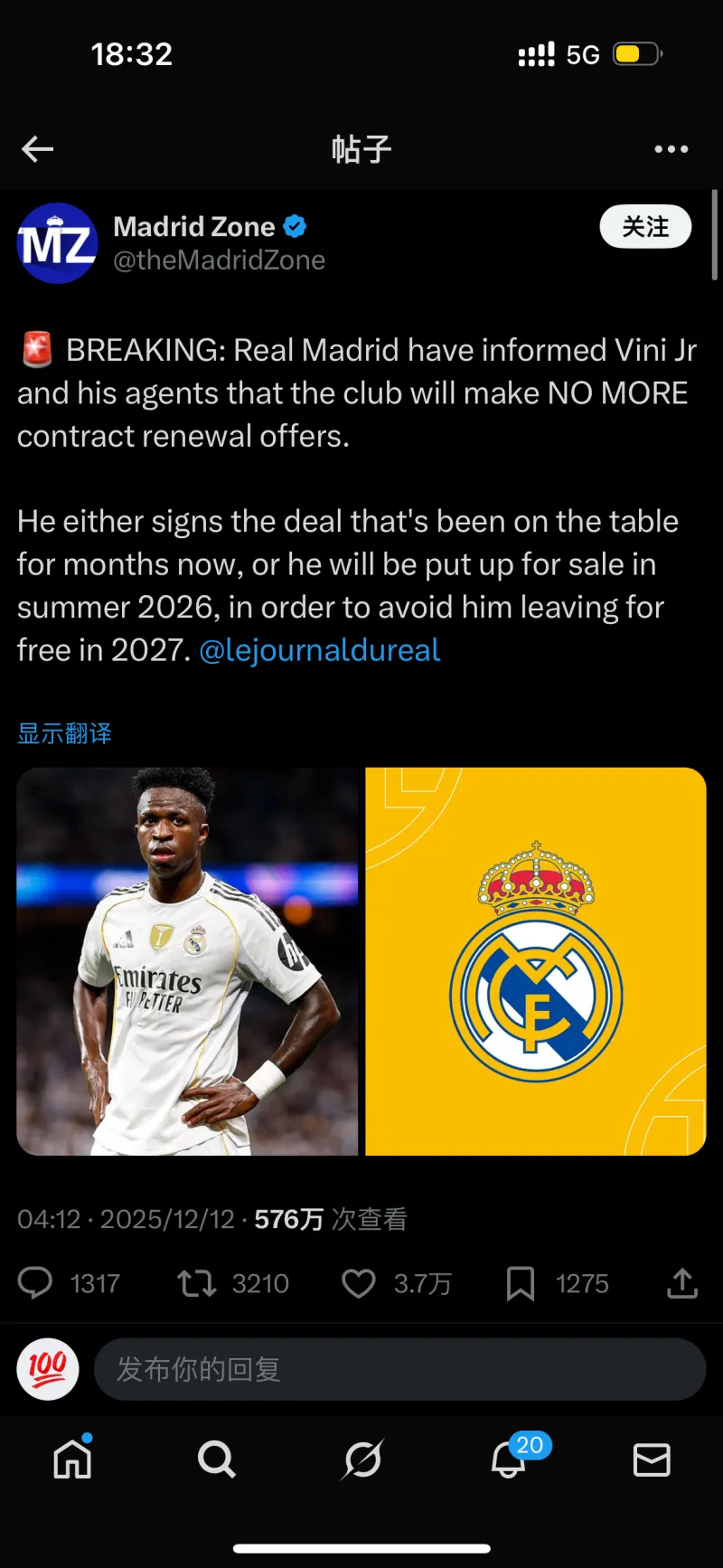Open the three-dot overflow menu
This screenshot has height=1568, width=723.
[671, 149]
